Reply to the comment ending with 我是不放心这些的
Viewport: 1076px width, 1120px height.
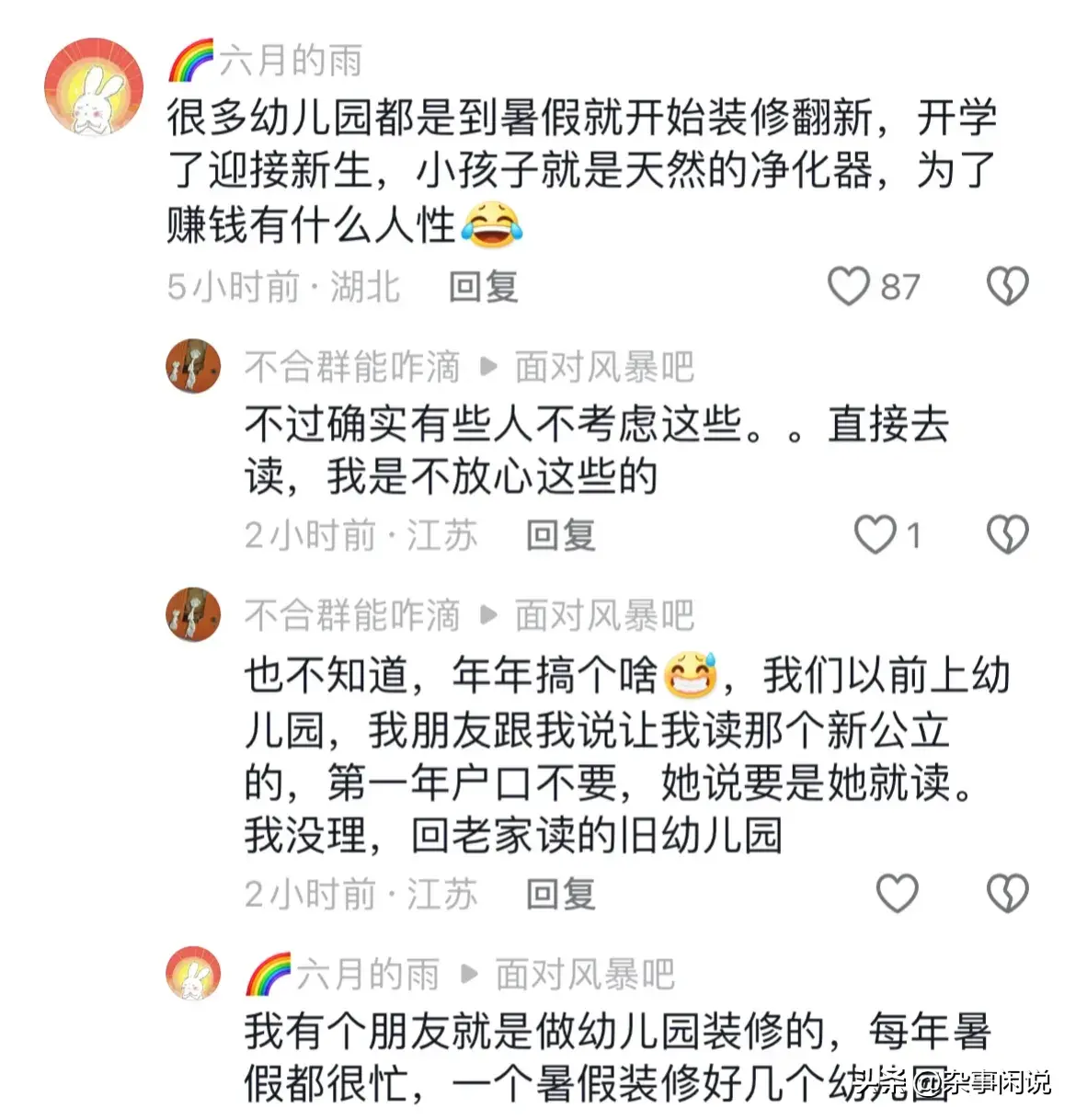pyautogui.click(x=560, y=535)
